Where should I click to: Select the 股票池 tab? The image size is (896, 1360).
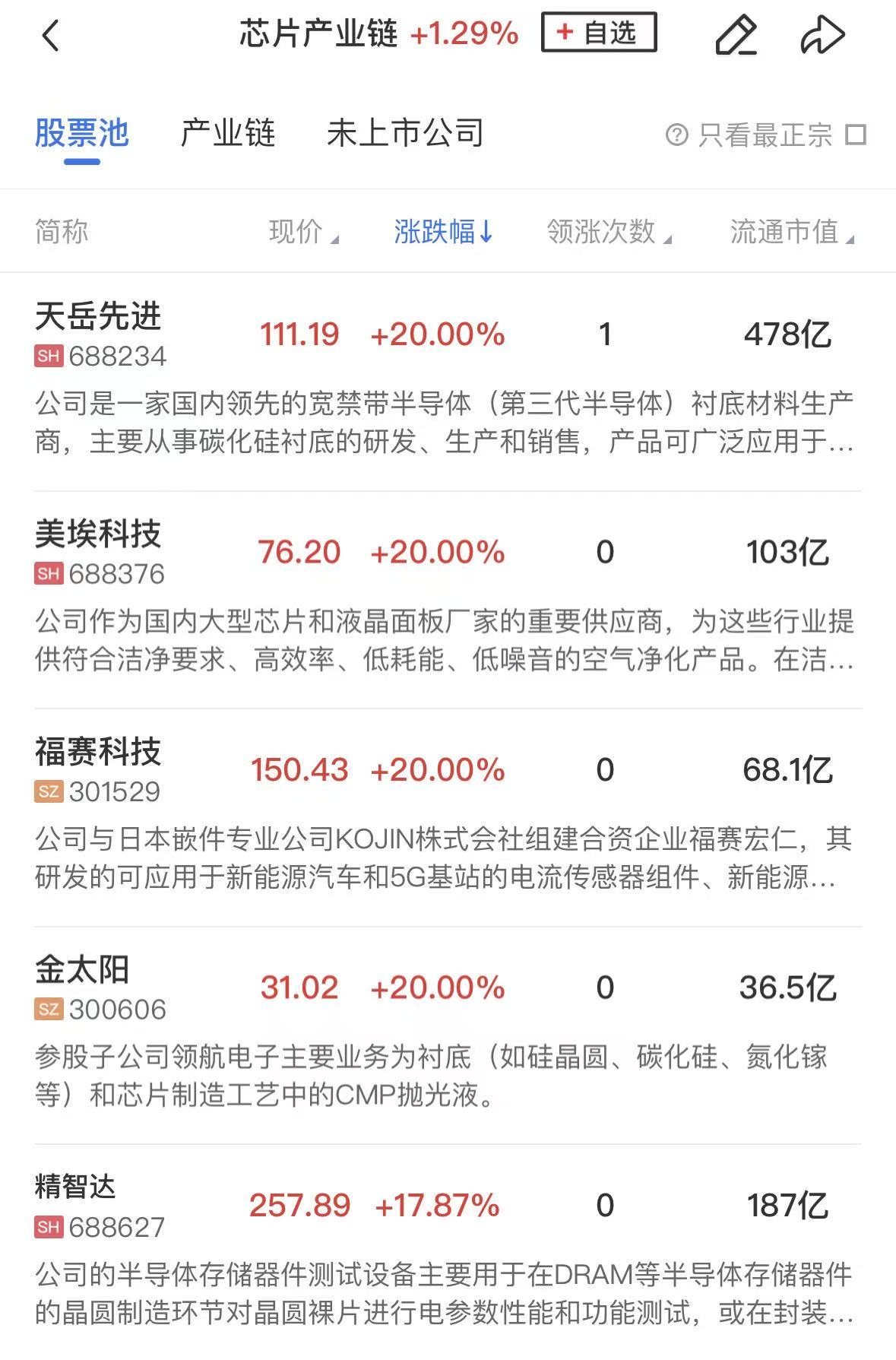tap(81, 134)
